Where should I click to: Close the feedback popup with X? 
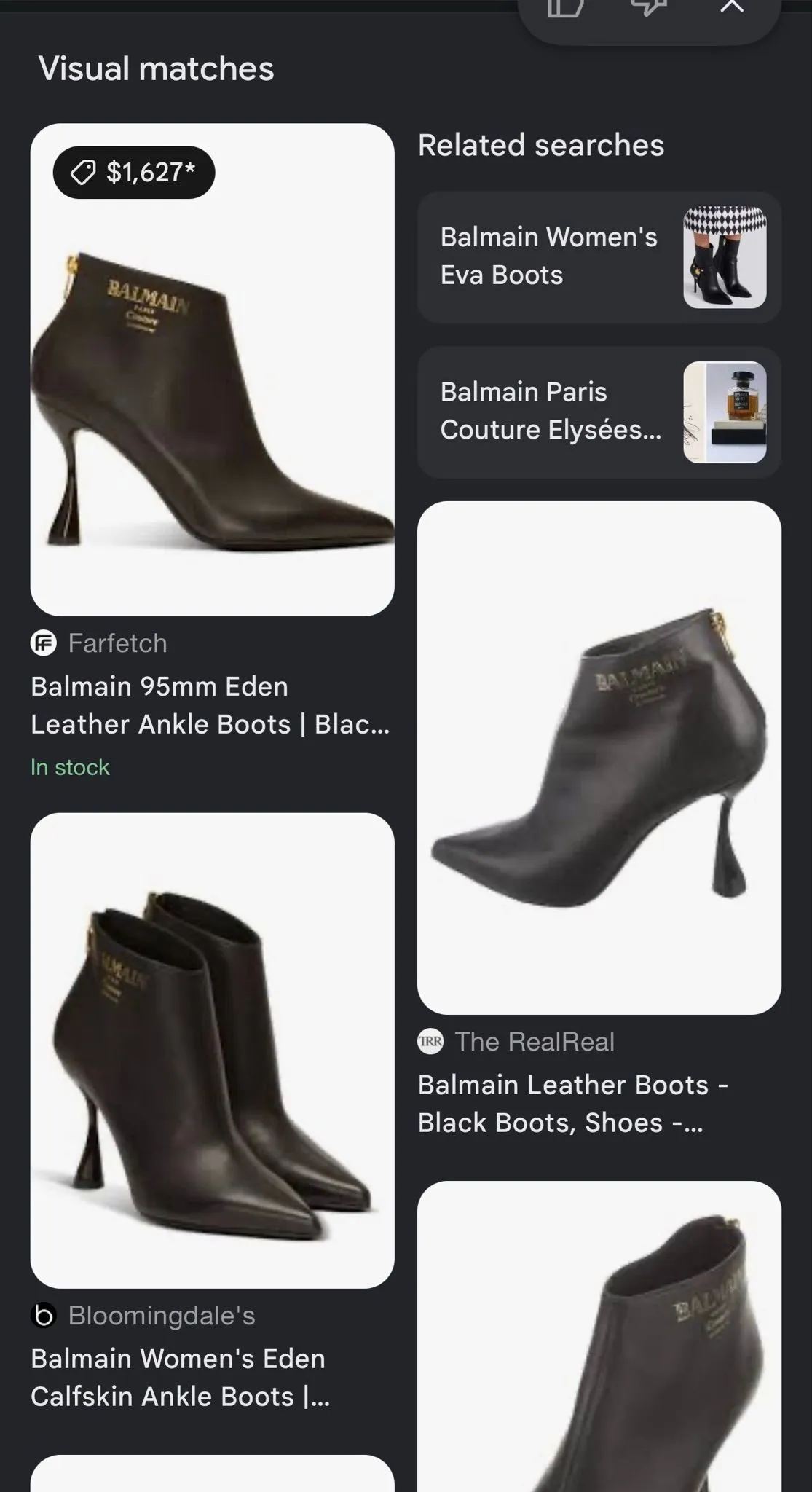(732, 6)
